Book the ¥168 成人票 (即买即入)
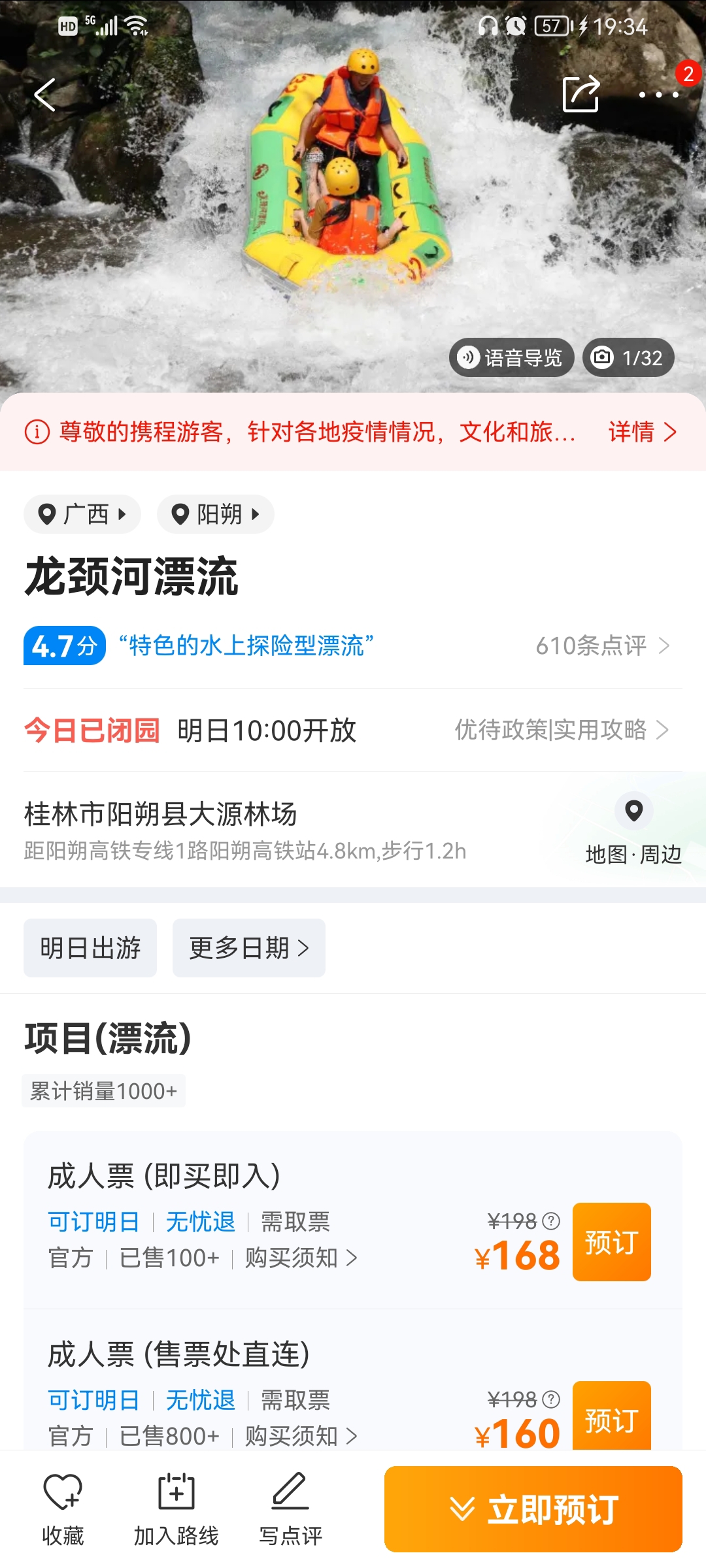This screenshot has height=1568, width=706. (611, 1241)
